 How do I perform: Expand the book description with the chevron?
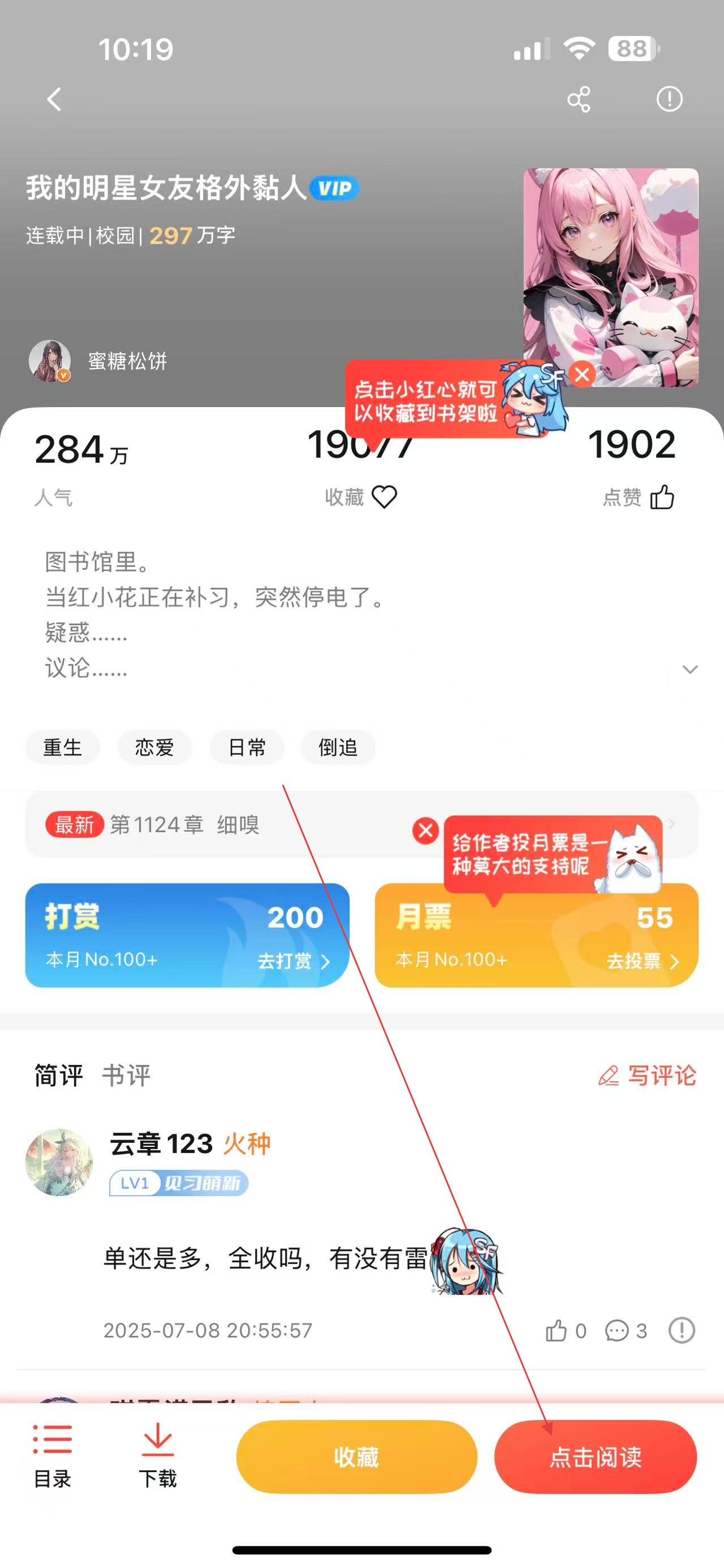tap(690, 670)
